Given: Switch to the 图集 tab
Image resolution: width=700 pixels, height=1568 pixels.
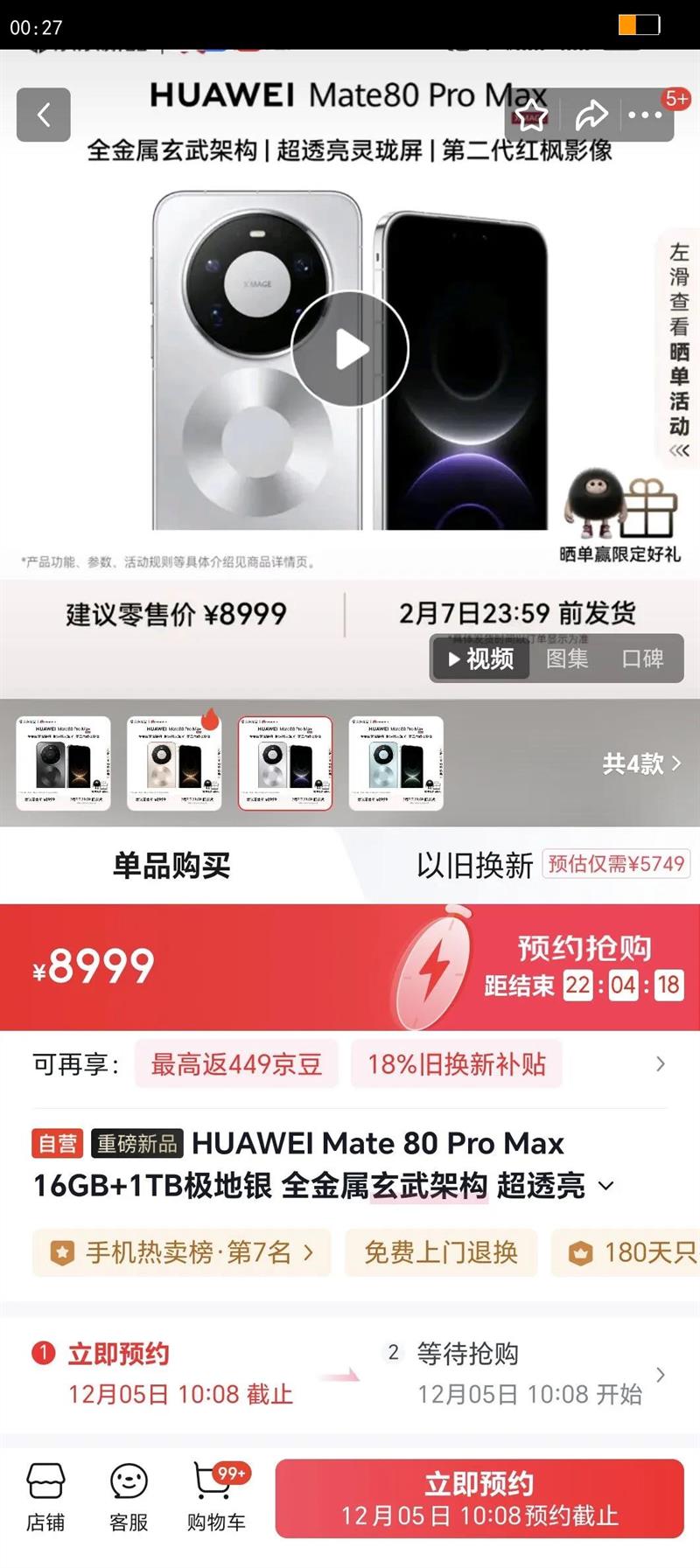Looking at the screenshot, I should (x=569, y=660).
